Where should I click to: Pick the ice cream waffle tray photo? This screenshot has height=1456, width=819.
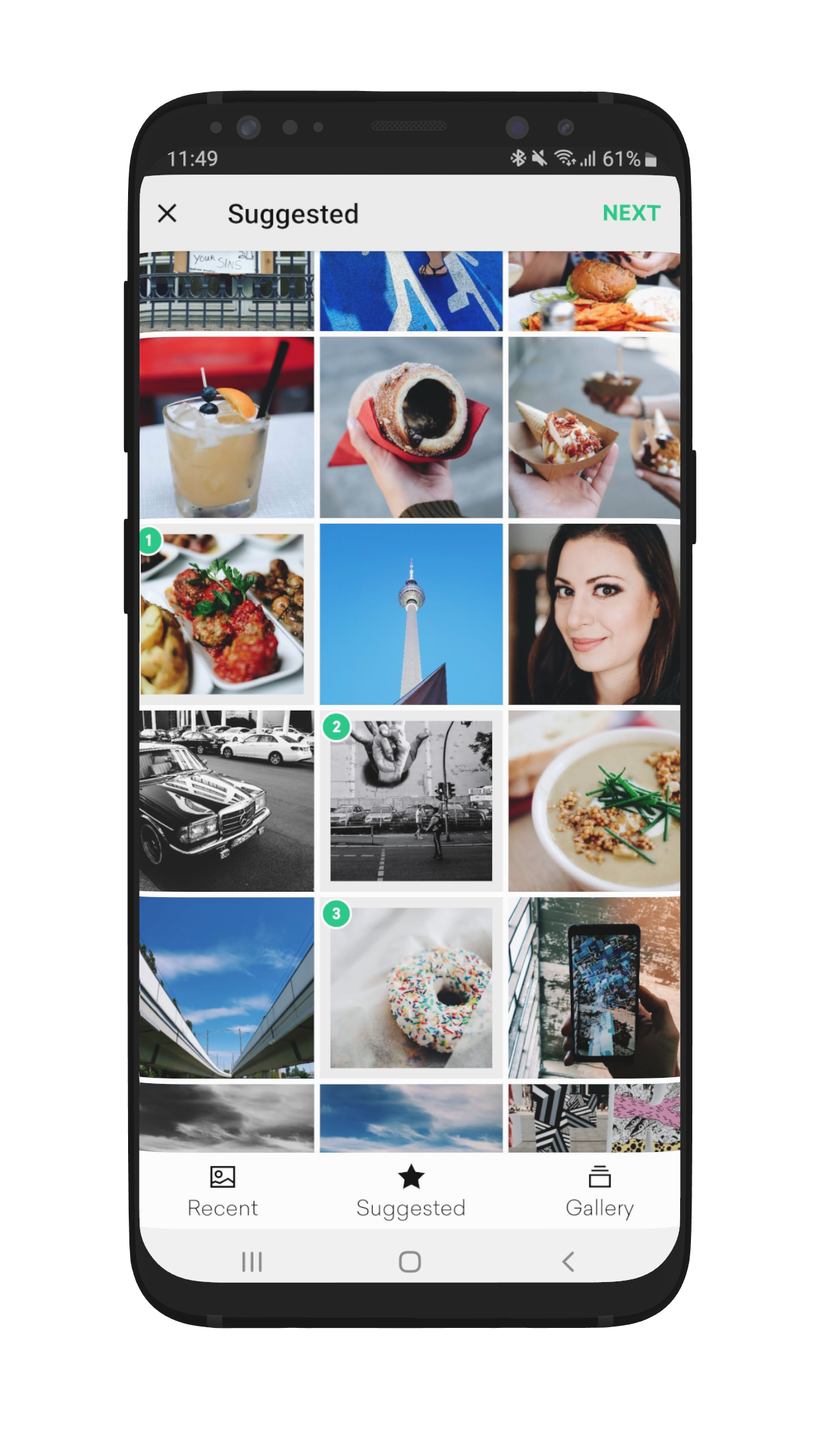click(x=594, y=427)
